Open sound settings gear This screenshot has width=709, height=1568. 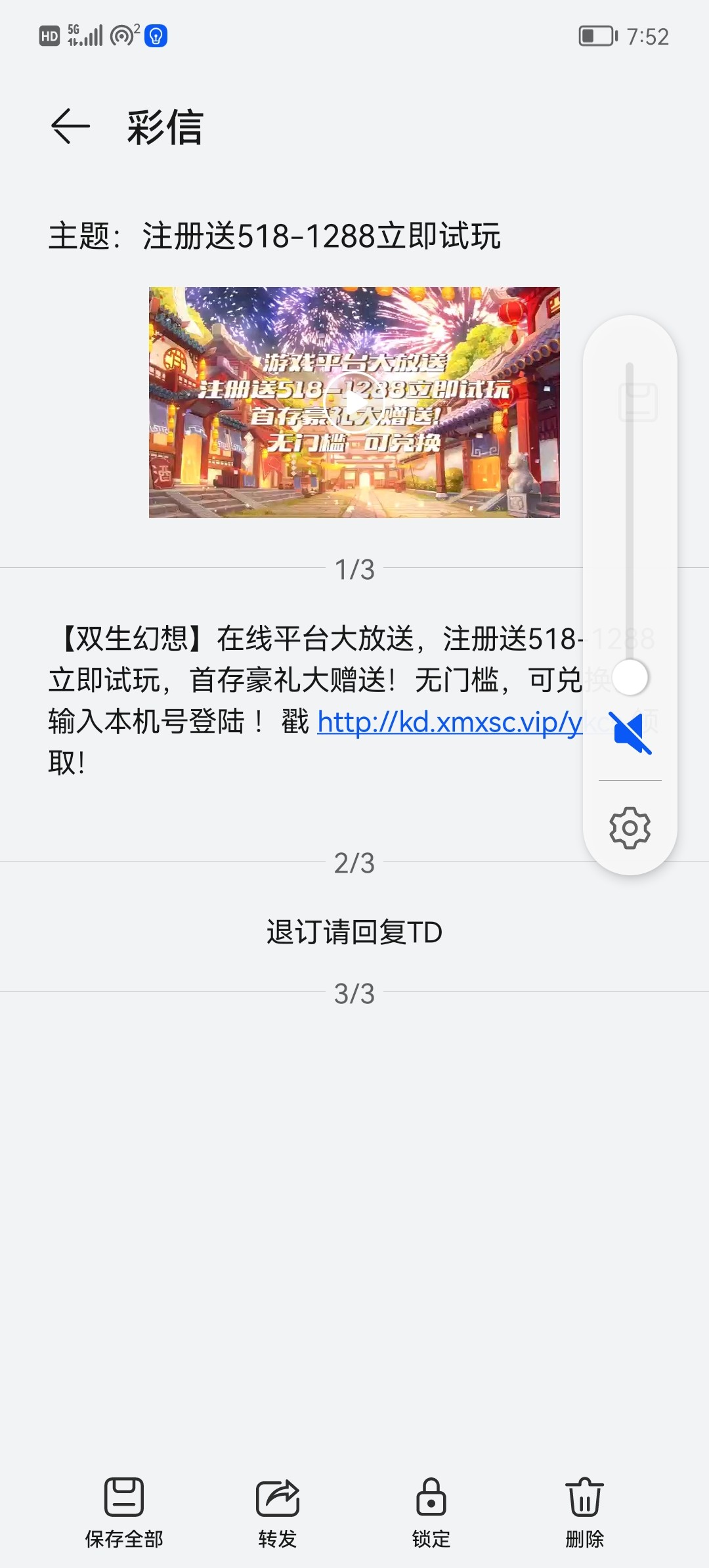[x=630, y=828]
